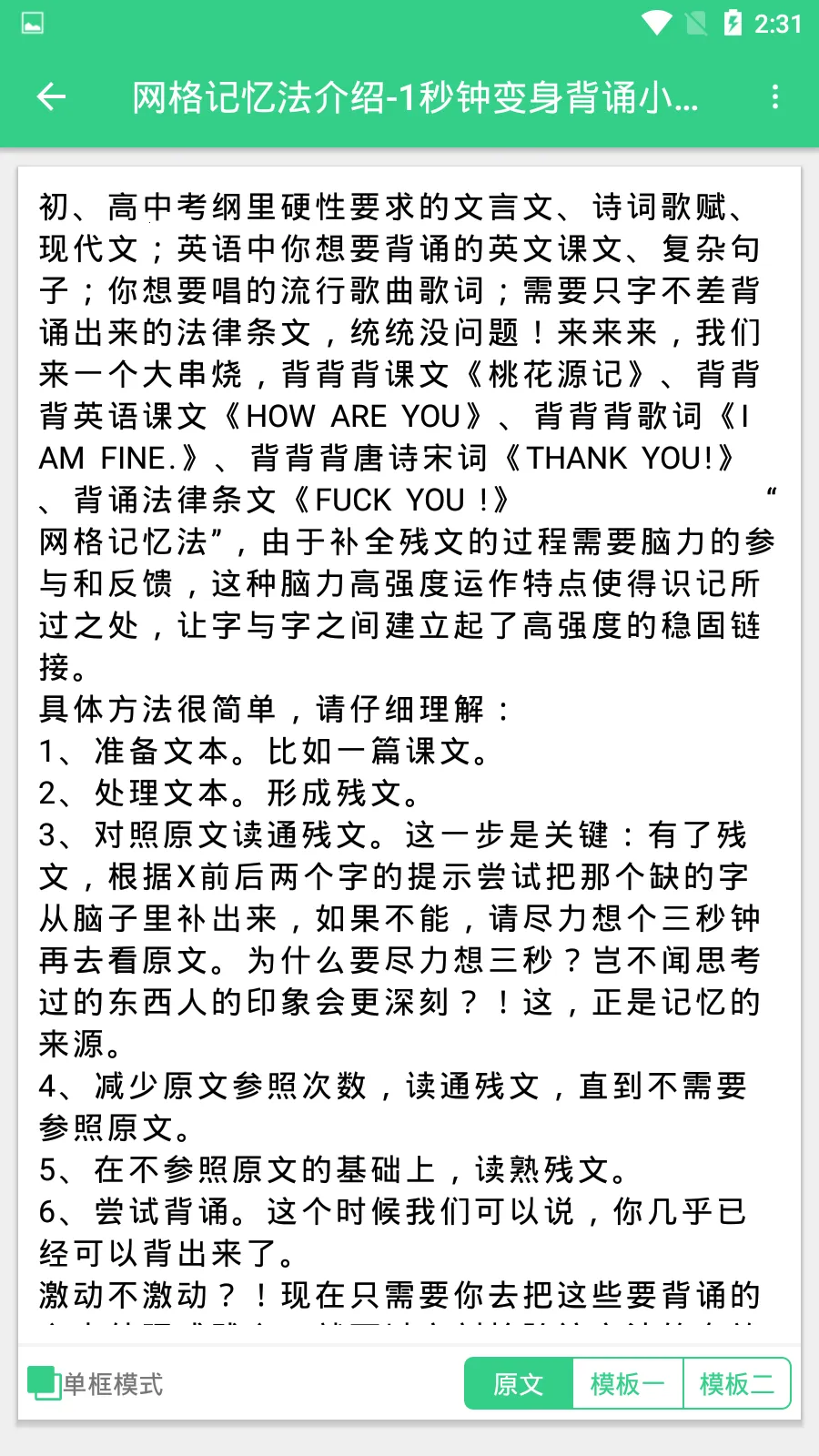Show the 模板二 template

tap(736, 1384)
